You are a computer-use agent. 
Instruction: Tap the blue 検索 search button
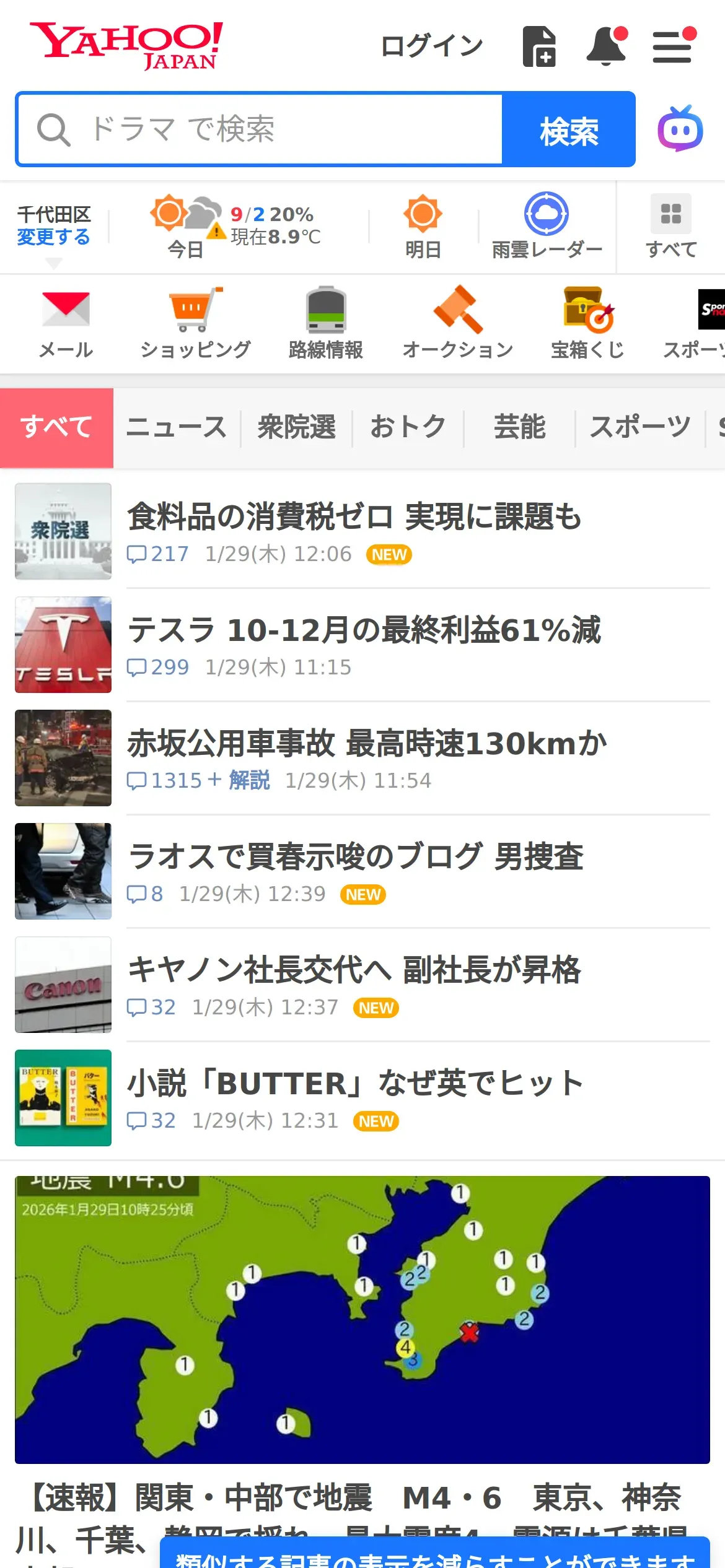click(568, 130)
